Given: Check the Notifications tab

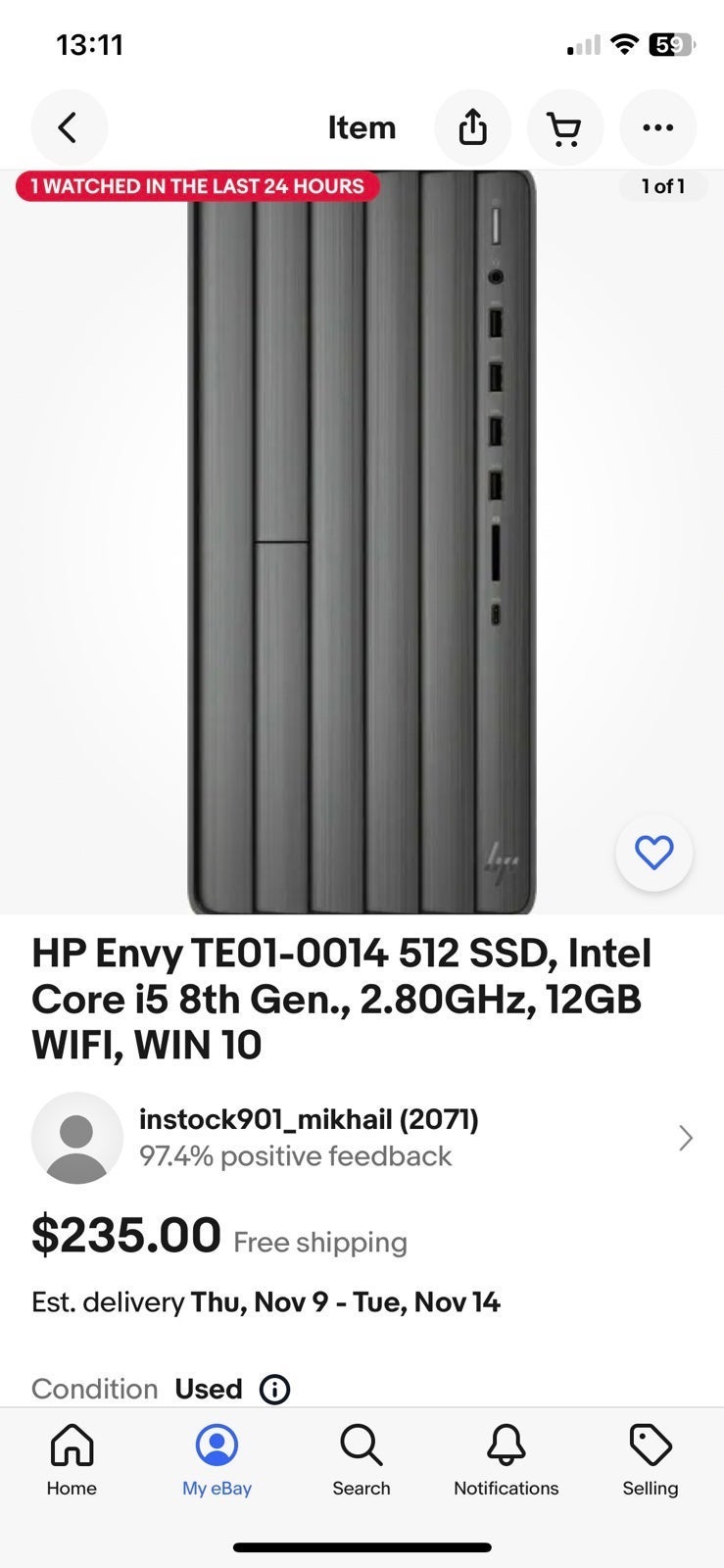Looking at the screenshot, I should point(507,1460).
